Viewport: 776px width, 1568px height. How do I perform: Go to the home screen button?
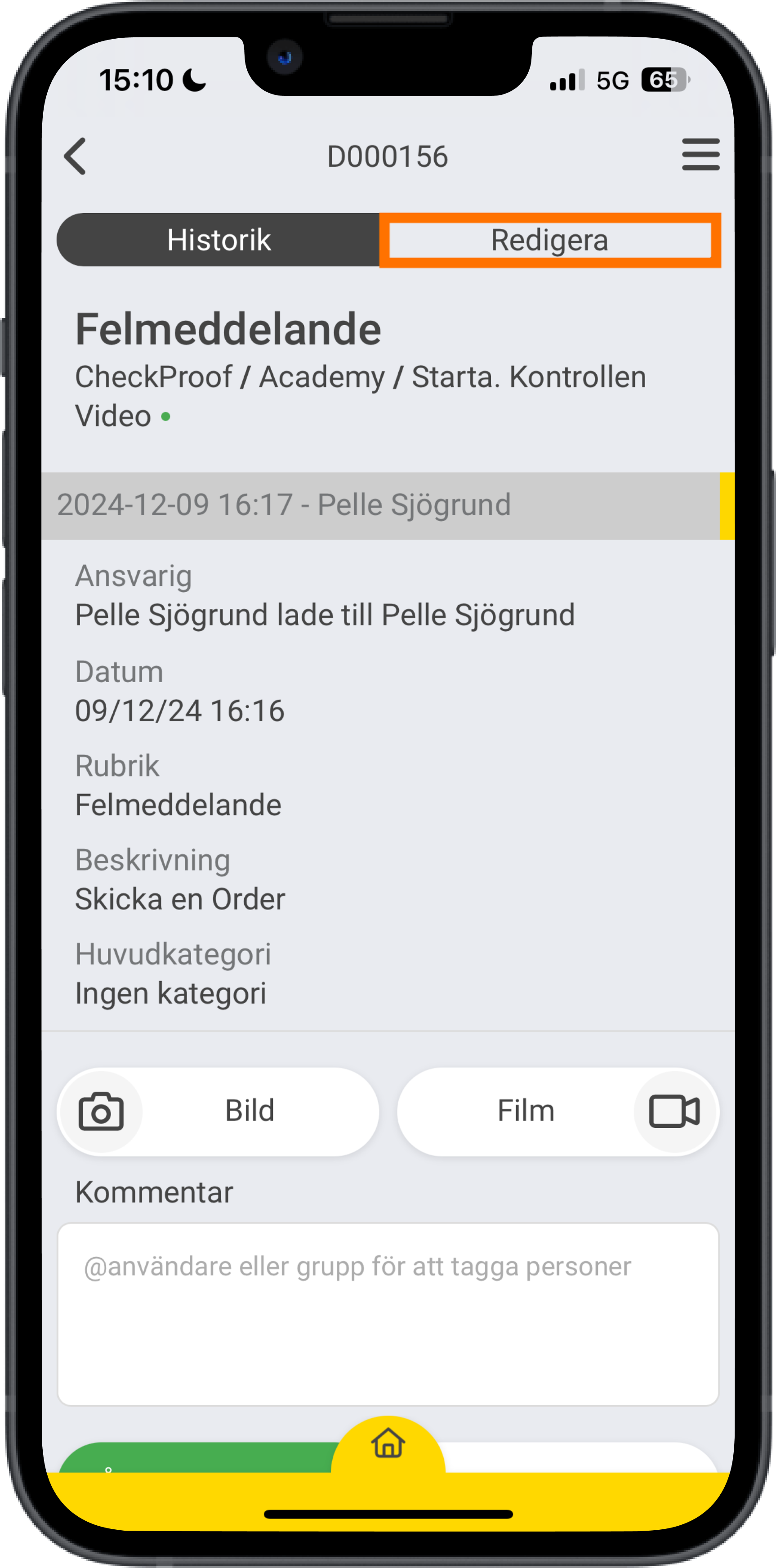(x=388, y=1444)
